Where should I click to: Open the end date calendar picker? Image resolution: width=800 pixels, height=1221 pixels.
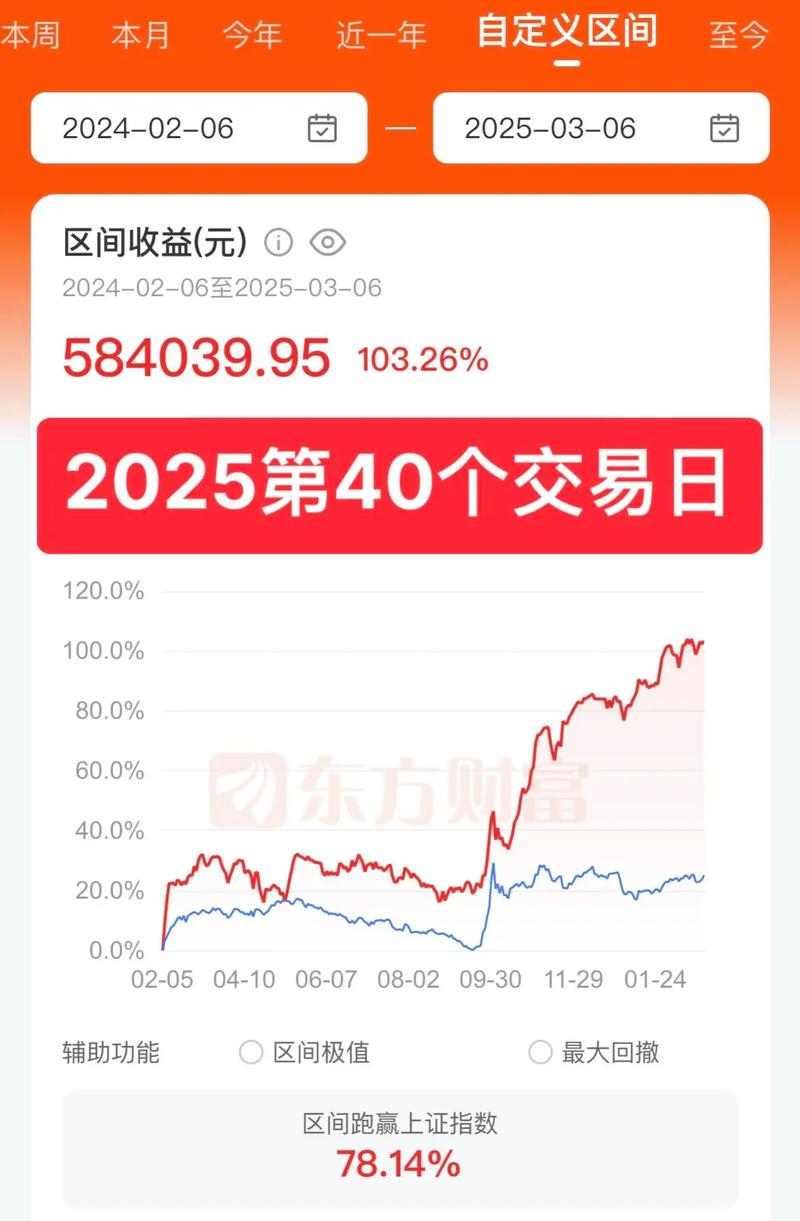click(722, 128)
